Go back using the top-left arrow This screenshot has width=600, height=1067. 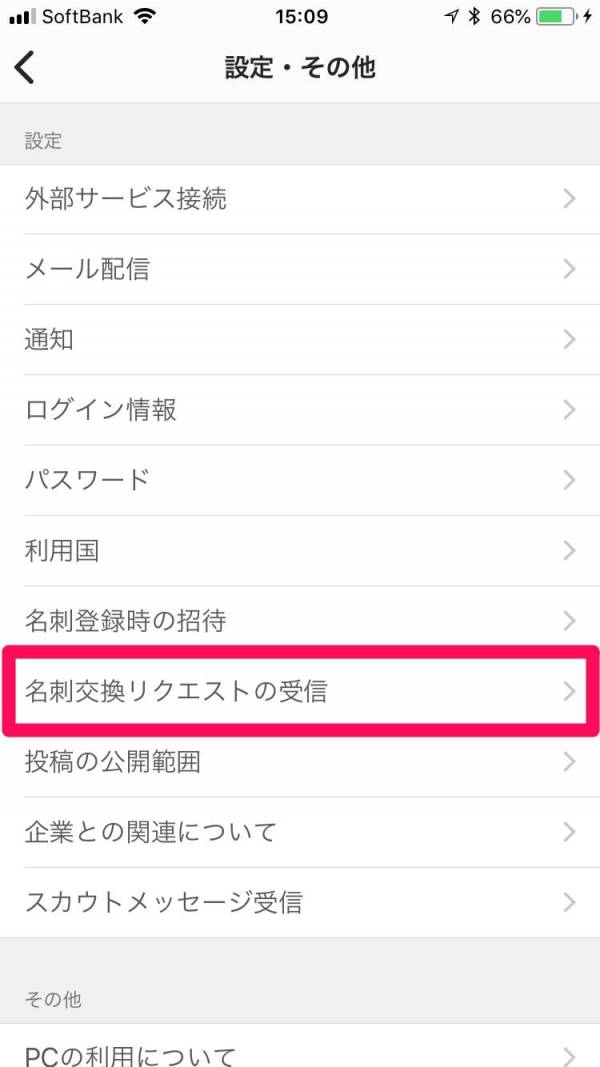[25, 68]
